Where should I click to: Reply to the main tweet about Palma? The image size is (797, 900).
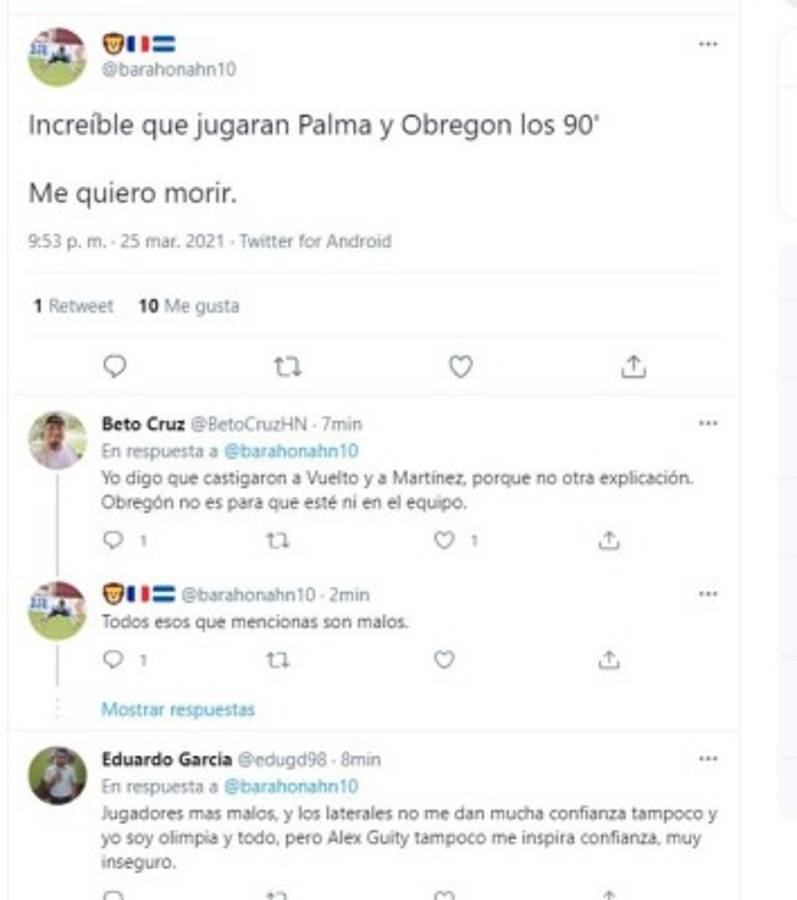115,367
